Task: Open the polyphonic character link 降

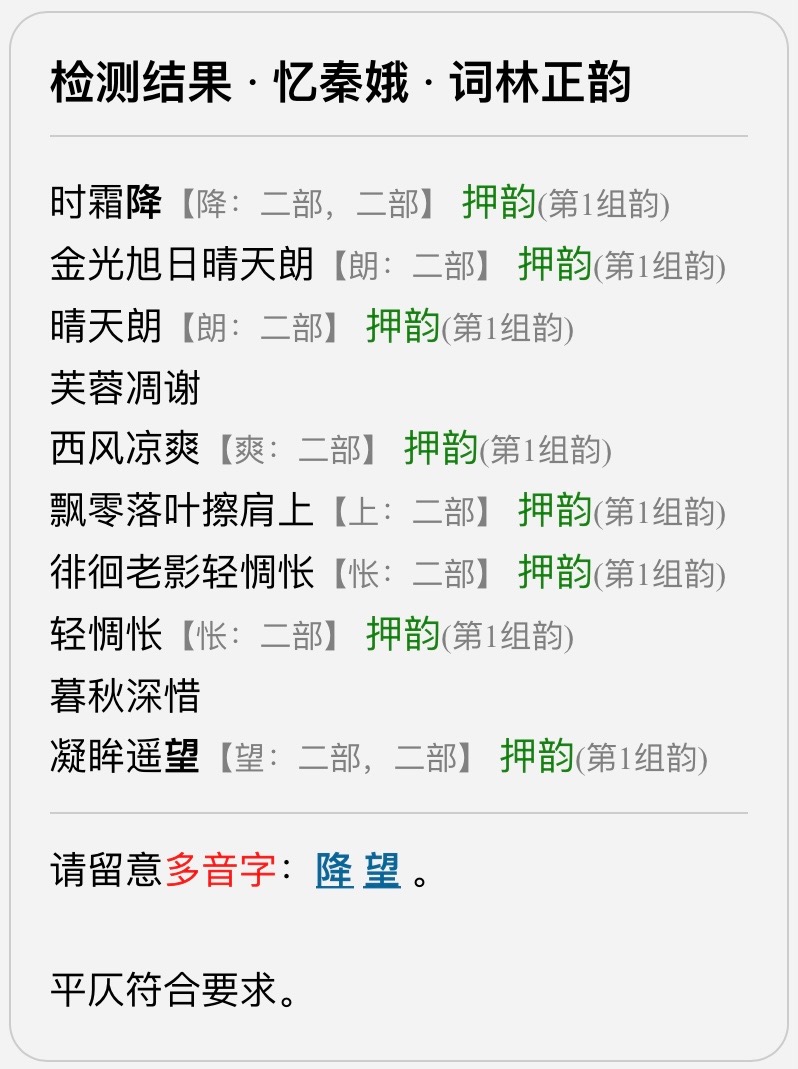Action: pyautogui.click(x=334, y=871)
